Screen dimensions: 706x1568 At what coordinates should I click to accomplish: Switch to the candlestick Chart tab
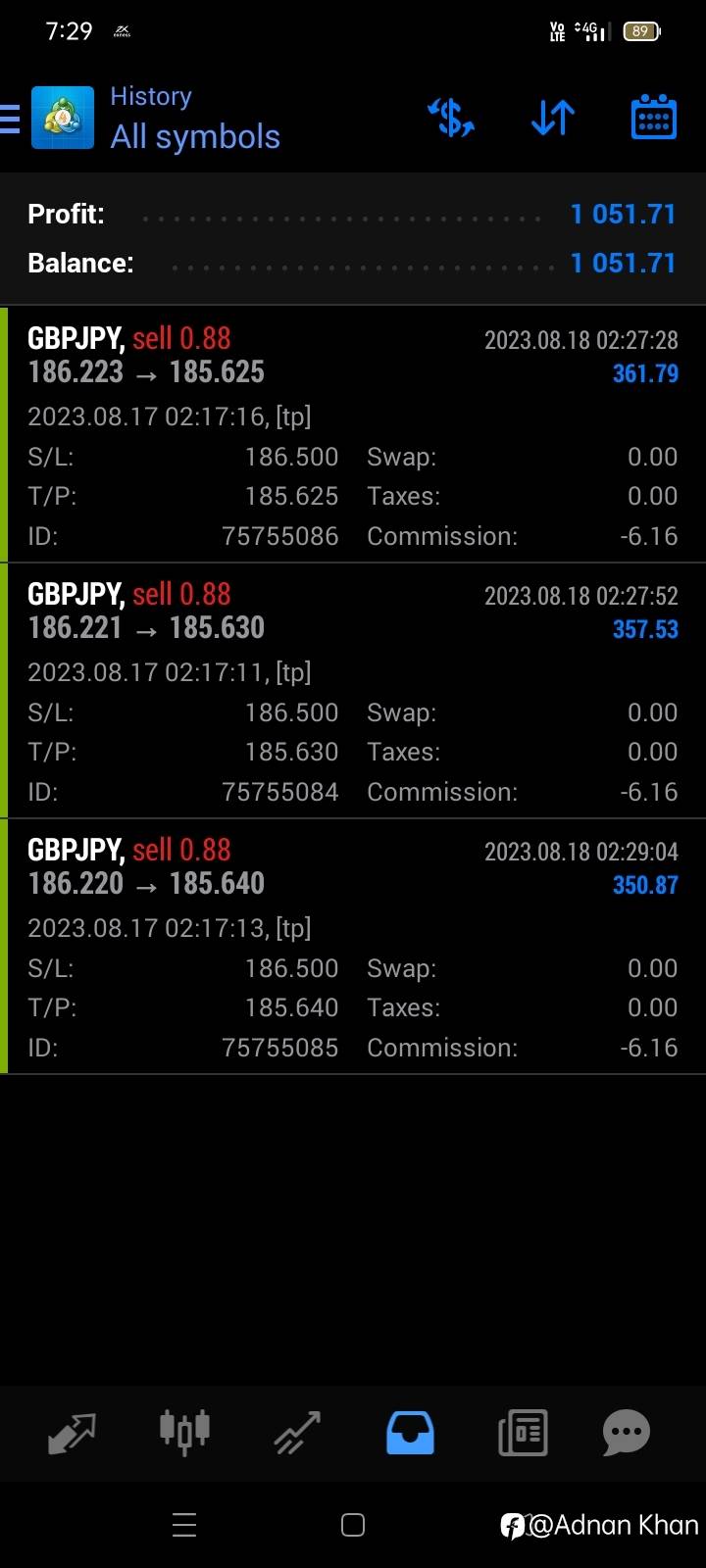184,1434
